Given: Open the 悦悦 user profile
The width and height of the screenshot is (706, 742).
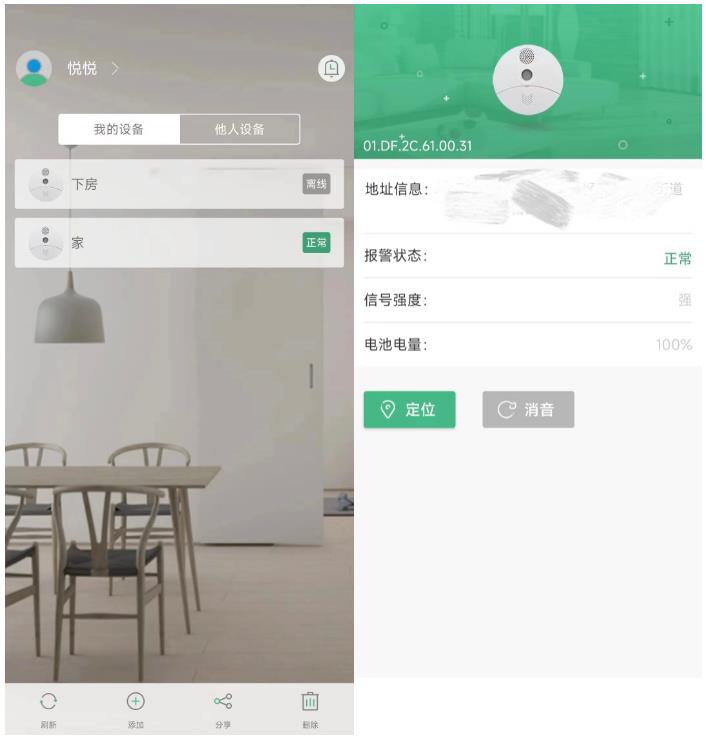Looking at the screenshot, I should tap(80, 68).
